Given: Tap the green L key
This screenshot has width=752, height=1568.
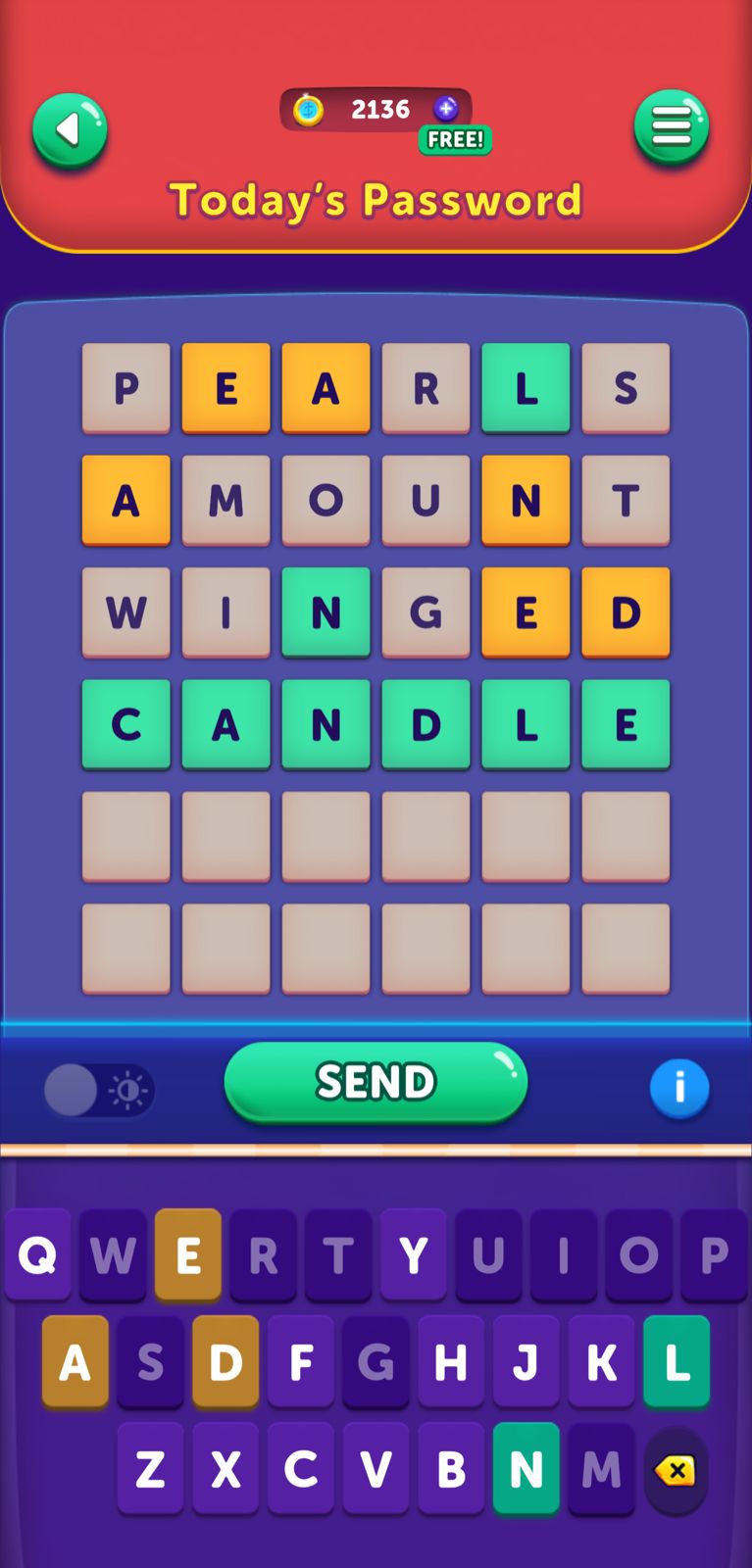Looking at the screenshot, I should tap(677, 1362).
